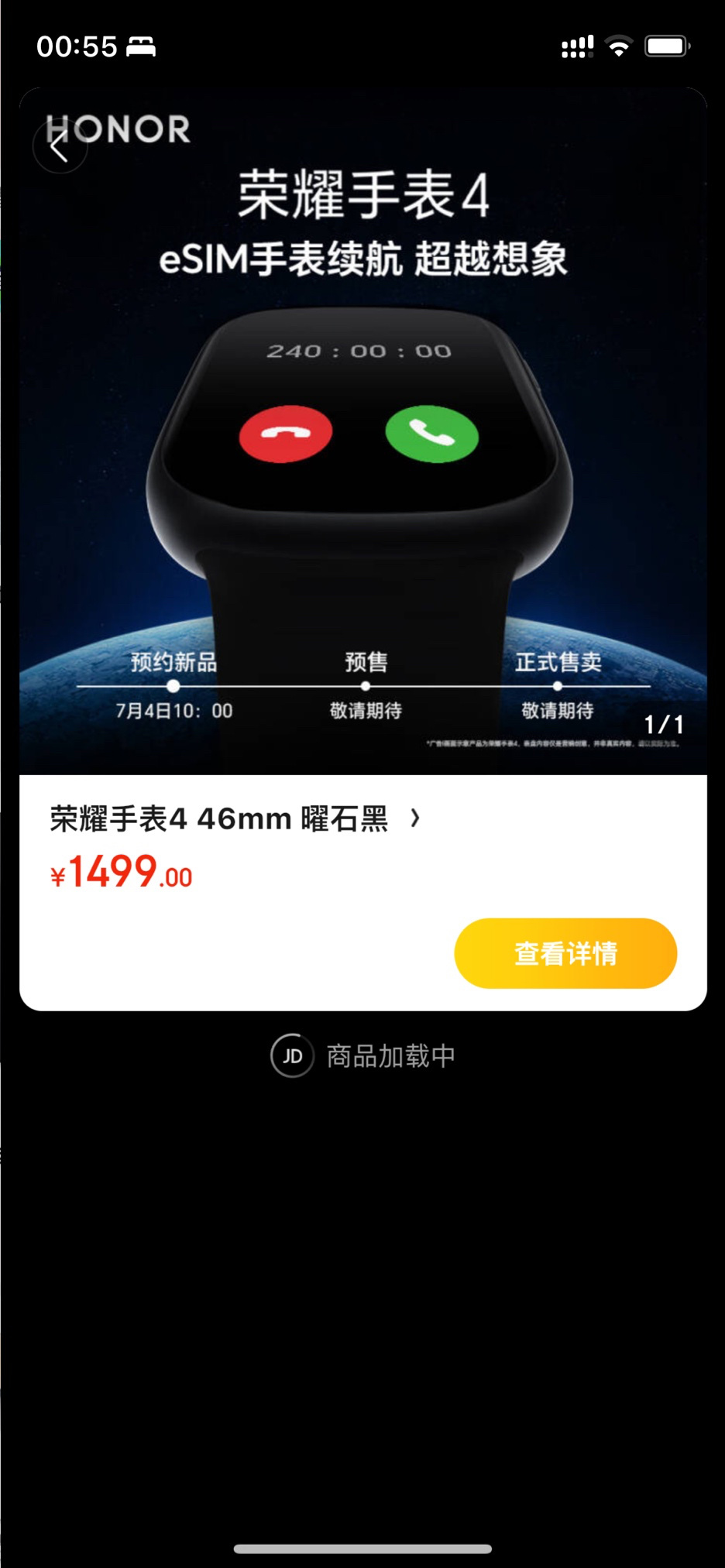Open product title 荣耀手表4 46mm 曜石黑
This screenshot has width=725, height=1568.
pyautogui.click(x=219, y=818)
